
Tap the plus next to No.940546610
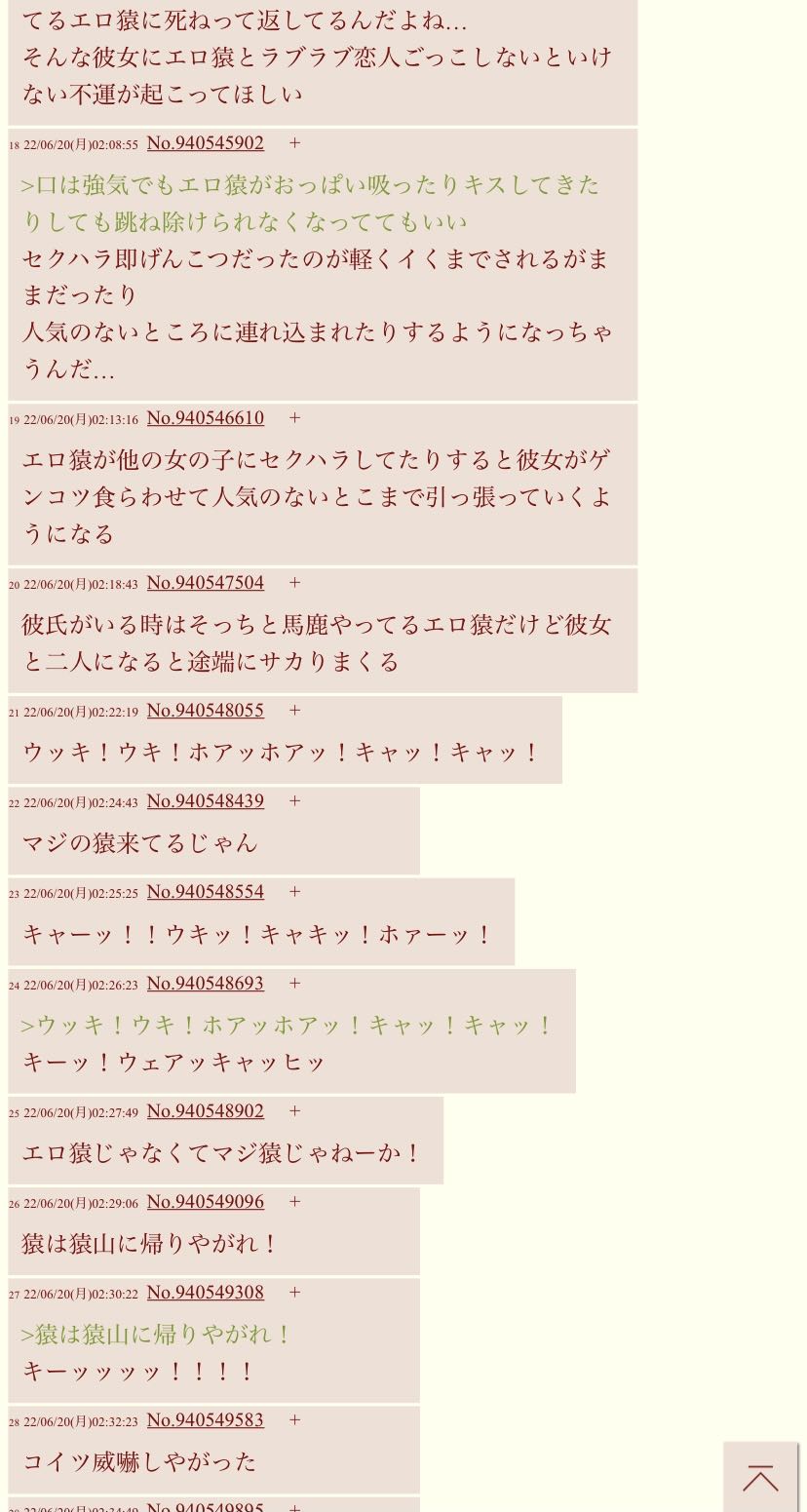pyautogui.click(x=294, y=417)
